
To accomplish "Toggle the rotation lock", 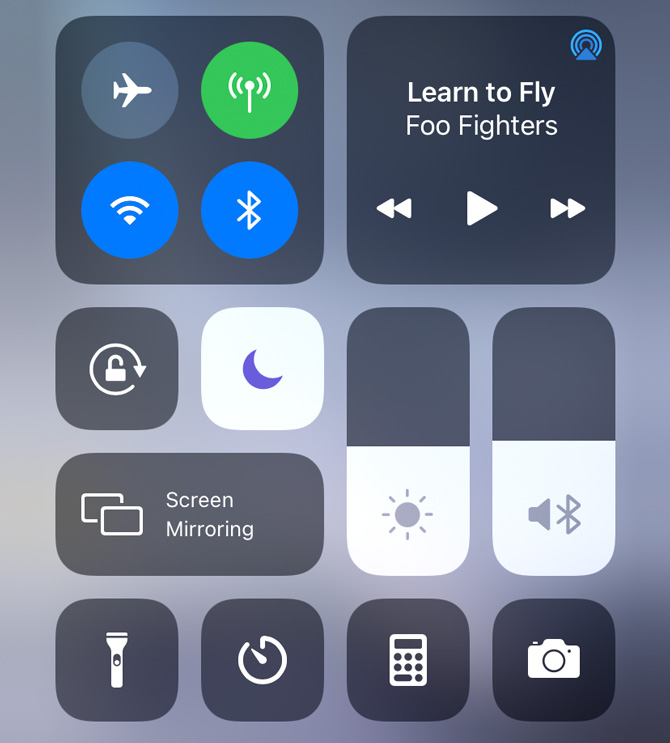I will coord(117,368).
